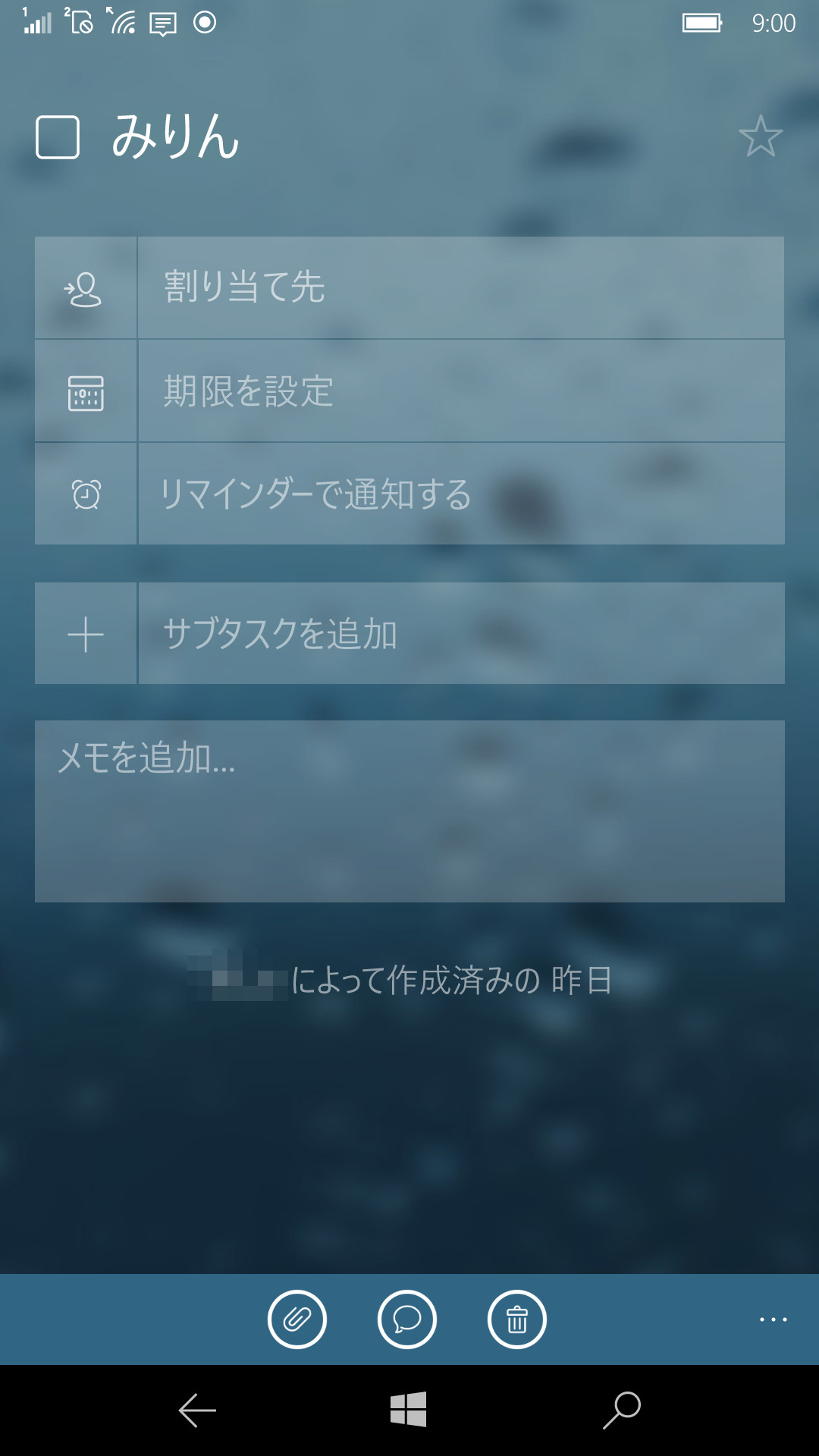The height and width of the screenshot is (1456, 819).
Task: Click the alarm clock reminder icon
Action: coord(85,494)
